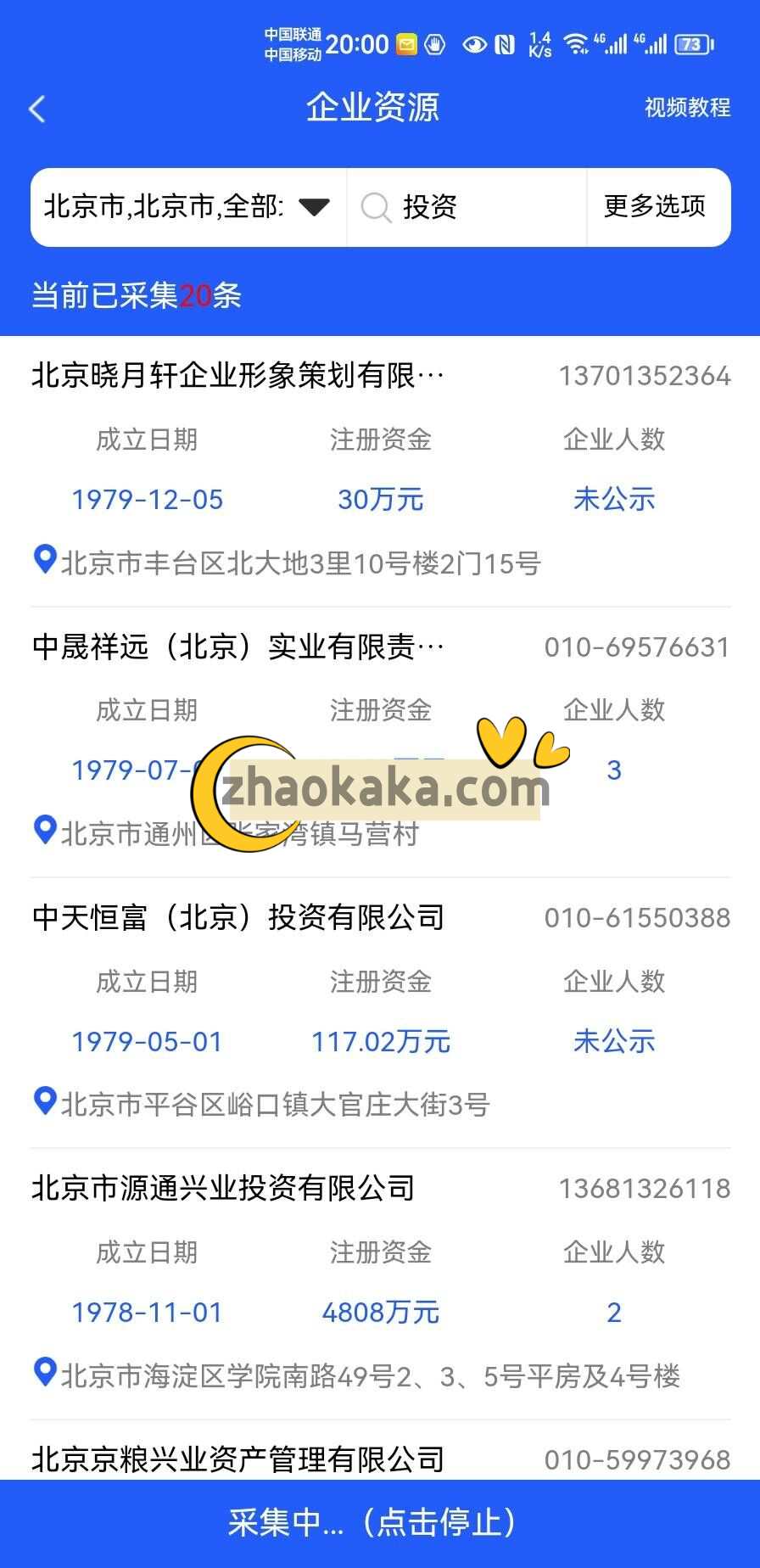Open 北京市源通兴业投资有限公司 entry
Screen dimensions: 760x1568
(x=222, y=1188)
